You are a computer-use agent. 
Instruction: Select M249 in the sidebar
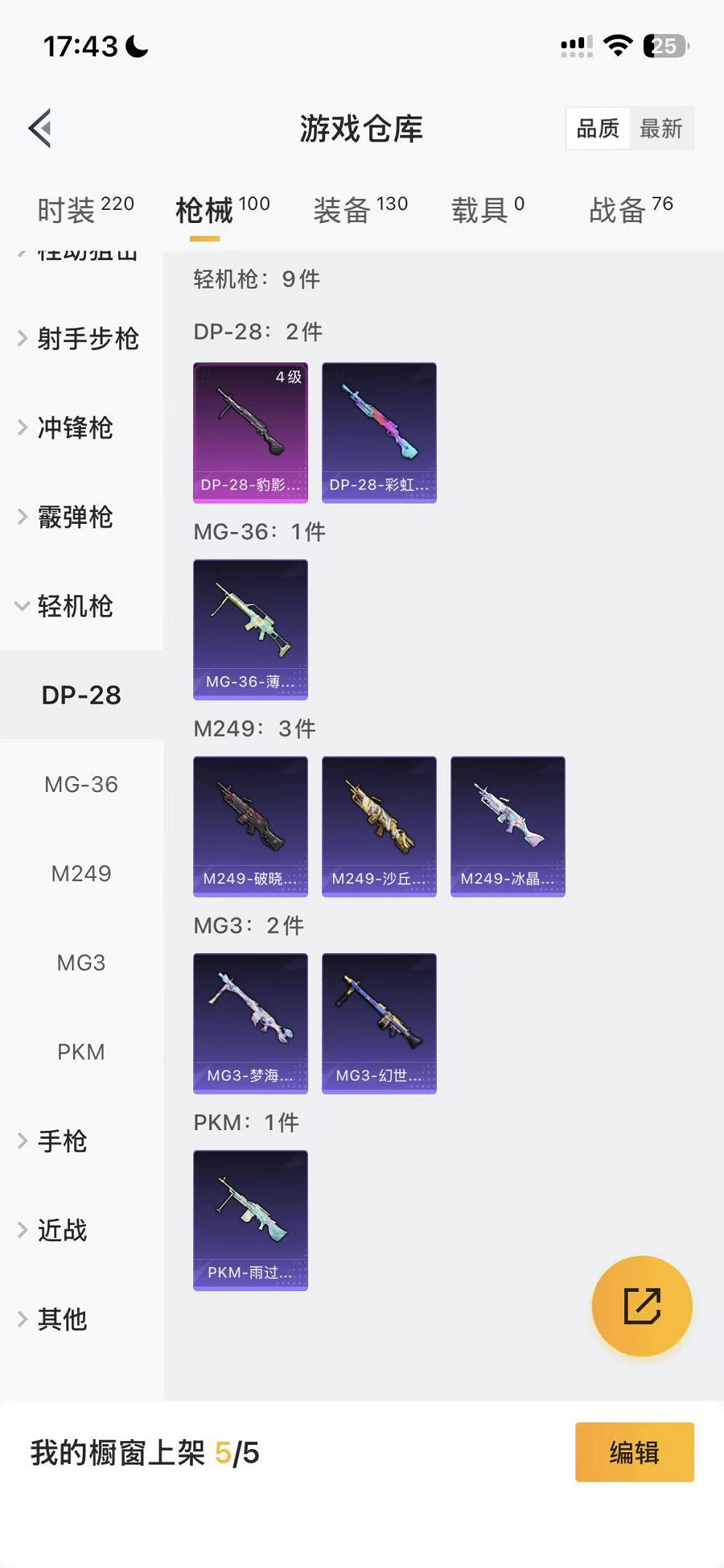[x=81, y=874]
